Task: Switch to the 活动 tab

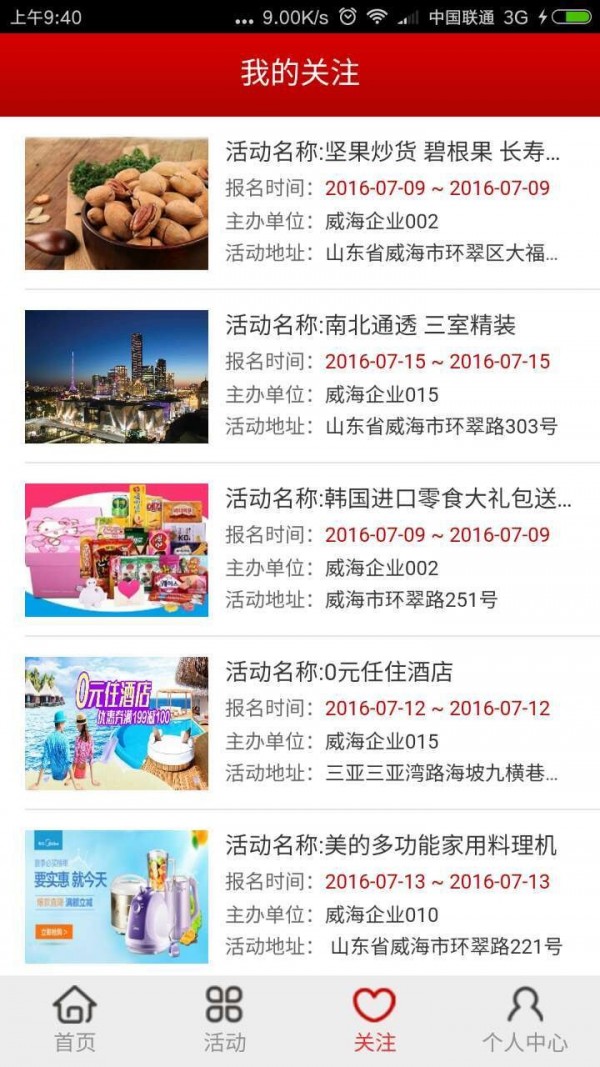Action: pyautogui.click(x=225, y=1019)
